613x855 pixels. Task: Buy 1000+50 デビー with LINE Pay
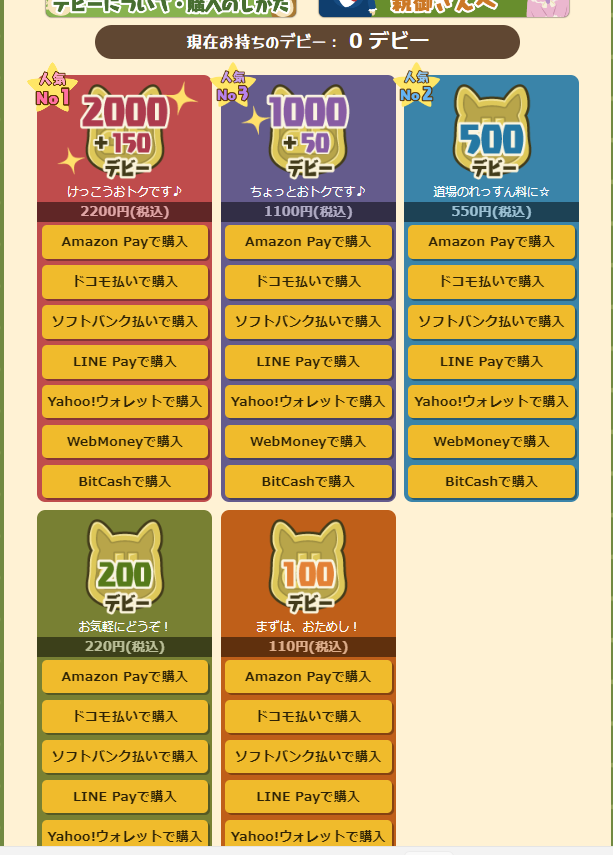click(308, 361)
